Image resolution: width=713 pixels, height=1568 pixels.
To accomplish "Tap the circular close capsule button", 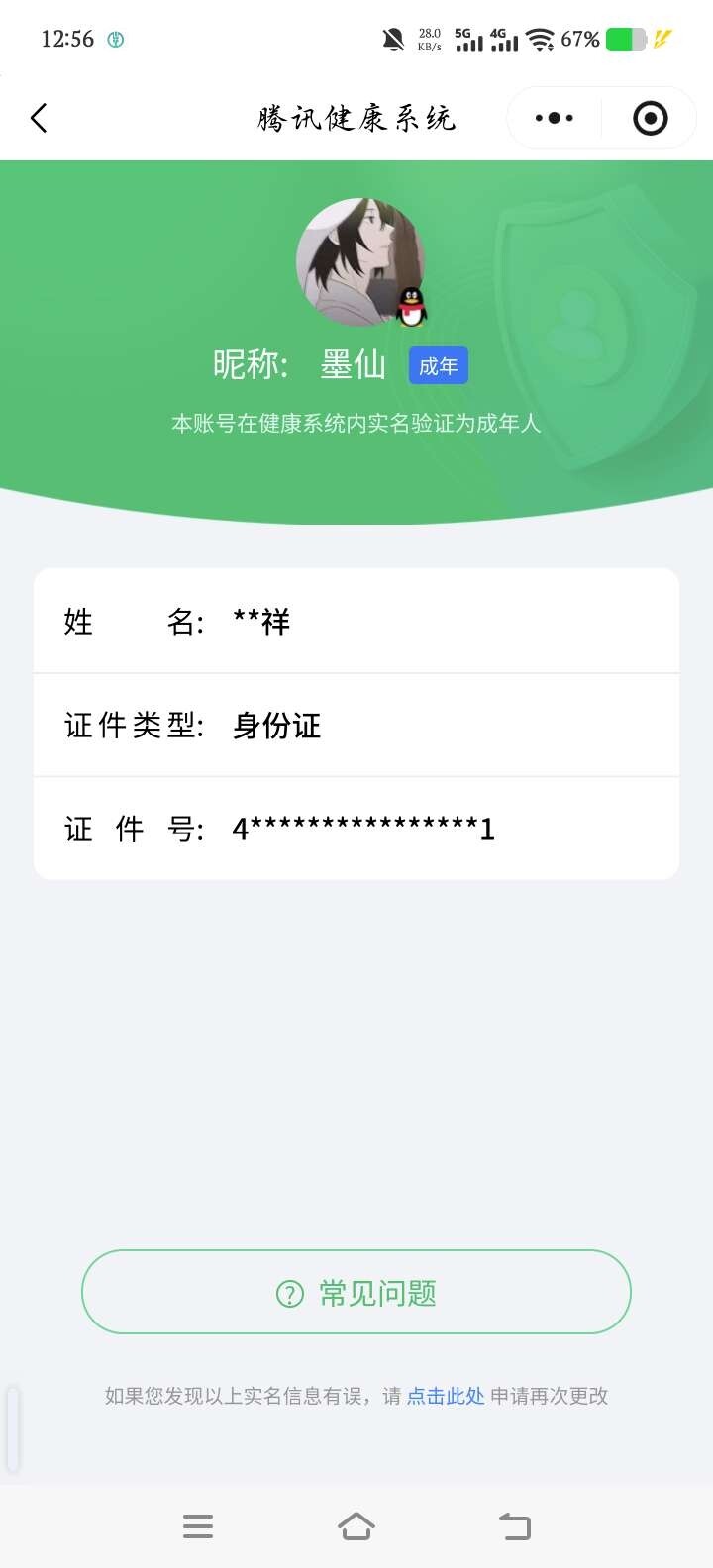I will point(649,117).
